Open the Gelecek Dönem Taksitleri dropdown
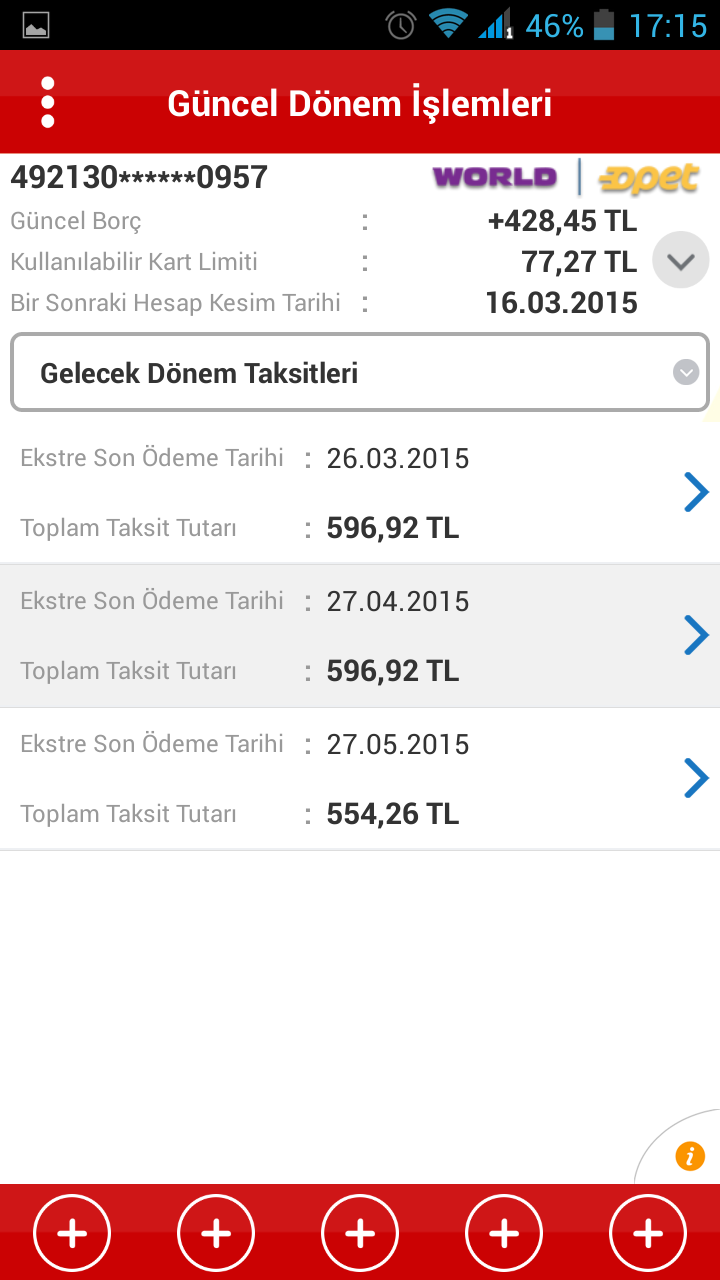Viewport: 720px width, 1280px height. 360,373
